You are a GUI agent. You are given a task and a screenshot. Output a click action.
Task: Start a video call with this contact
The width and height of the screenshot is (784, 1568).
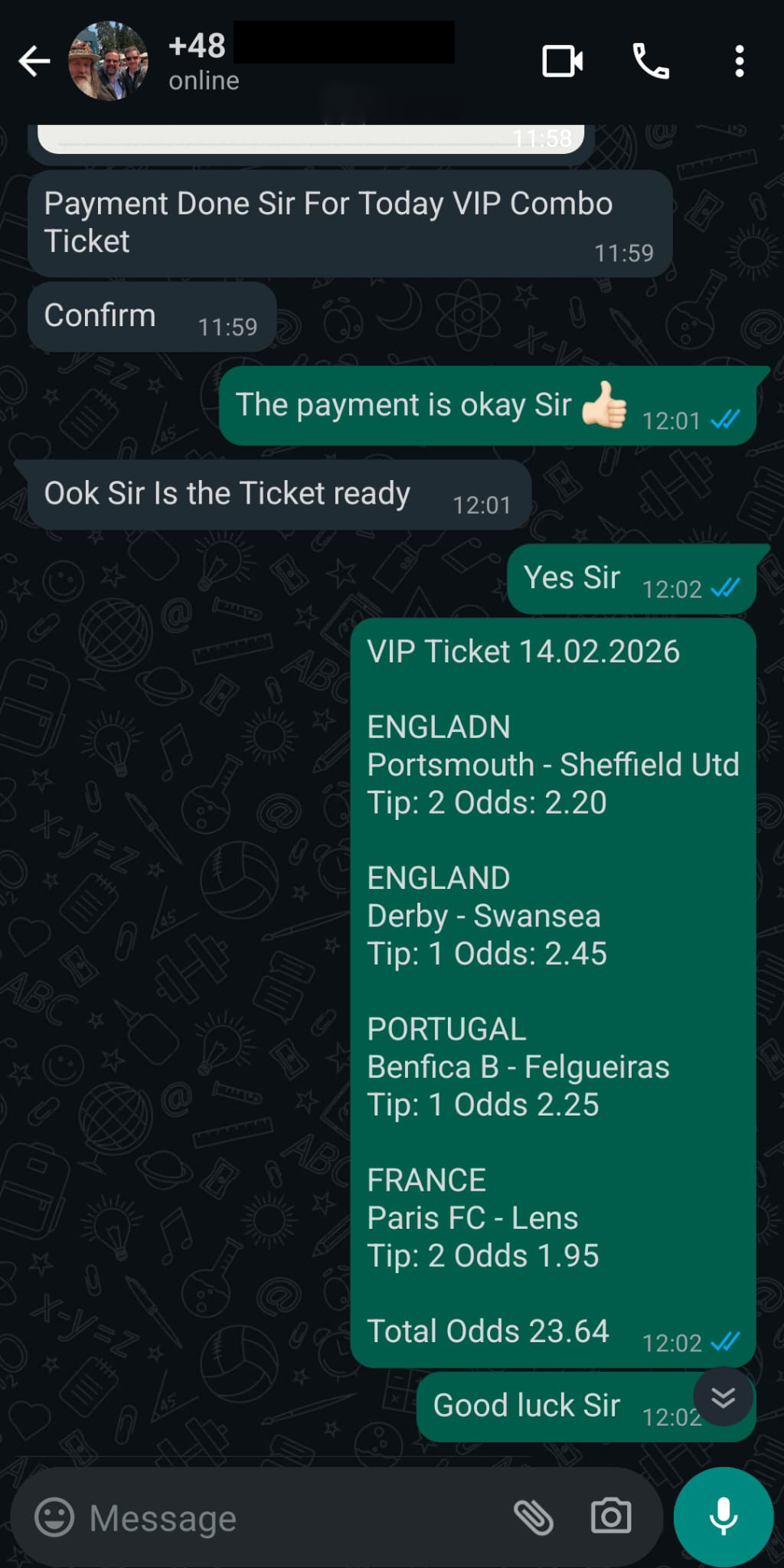pos(563,61)
